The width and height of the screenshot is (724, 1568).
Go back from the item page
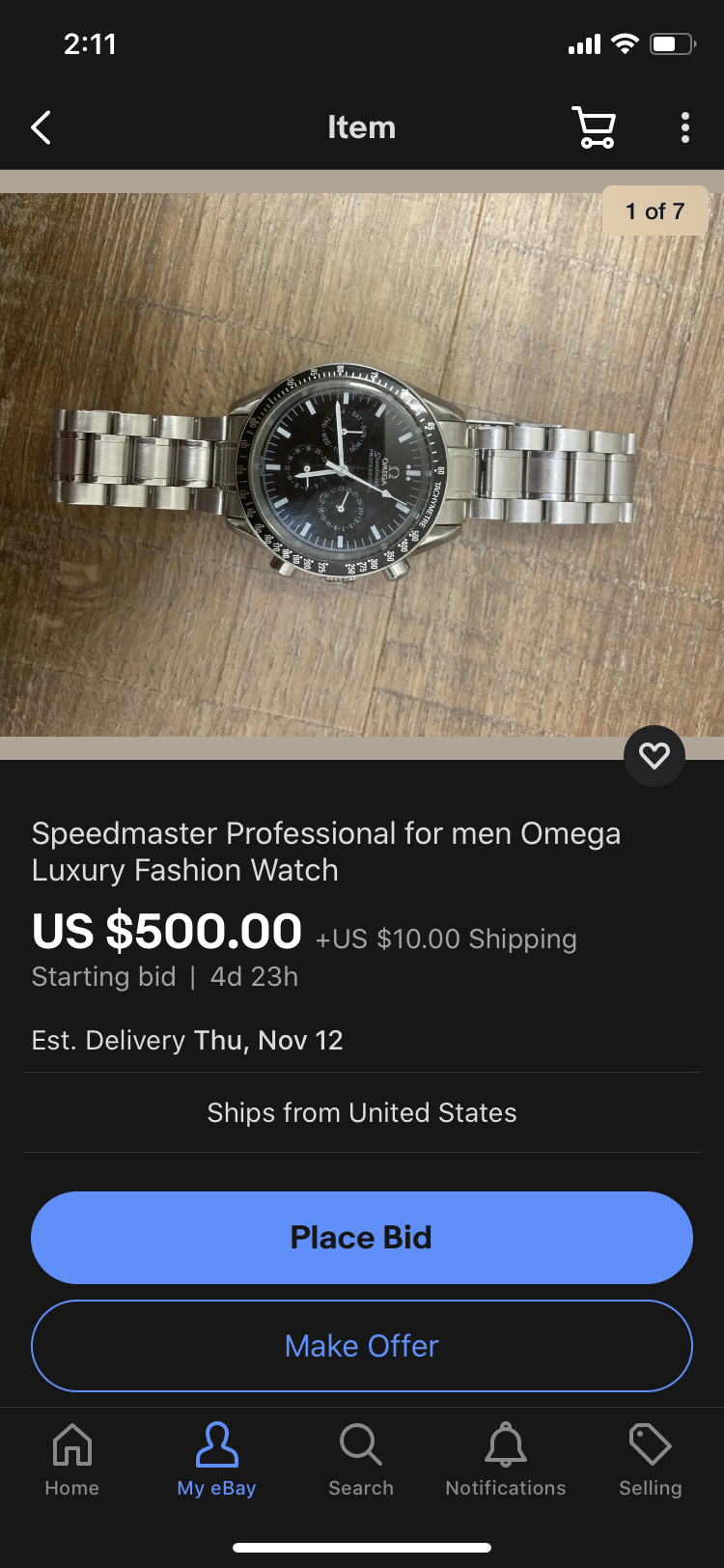tap(41, 127)
